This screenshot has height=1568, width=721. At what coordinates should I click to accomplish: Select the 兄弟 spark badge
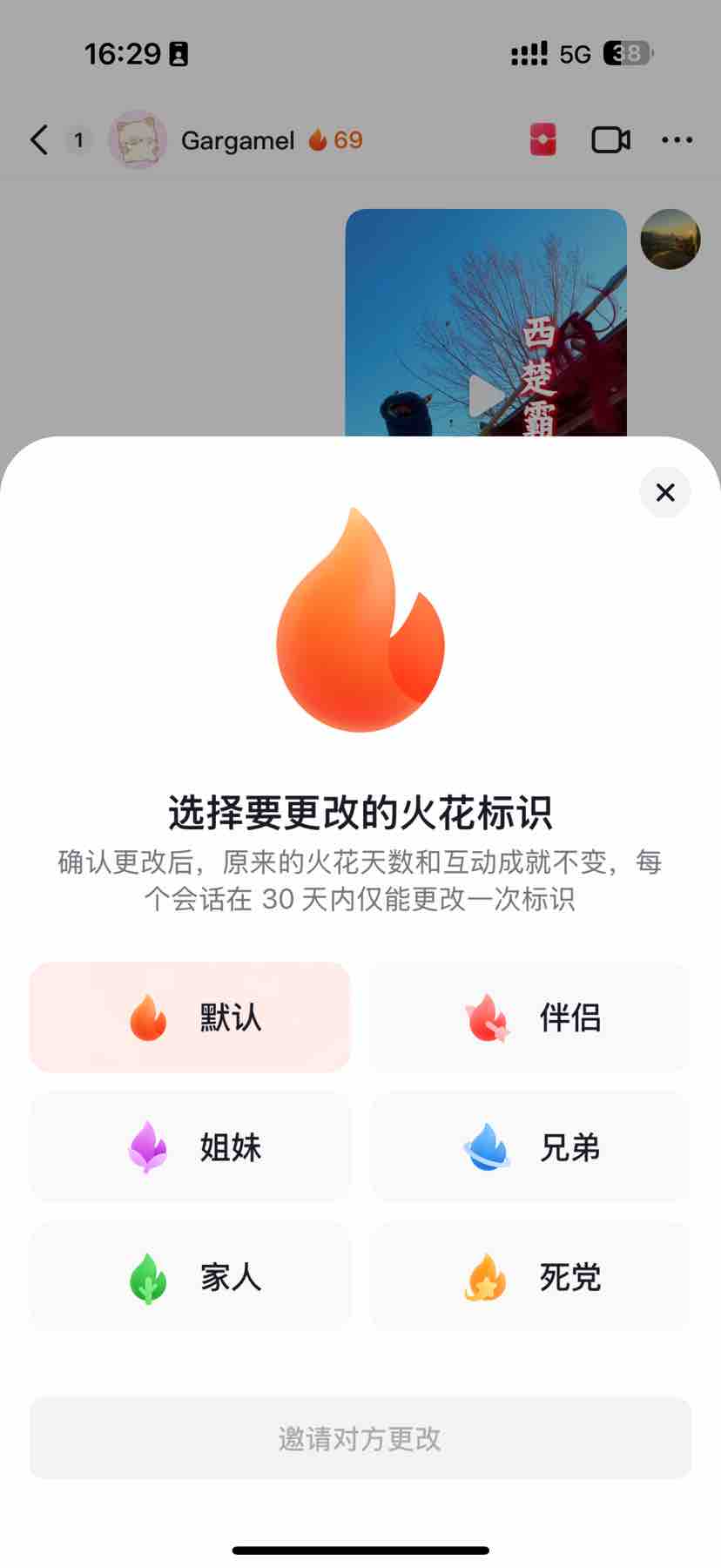(x=530, y=1147)
